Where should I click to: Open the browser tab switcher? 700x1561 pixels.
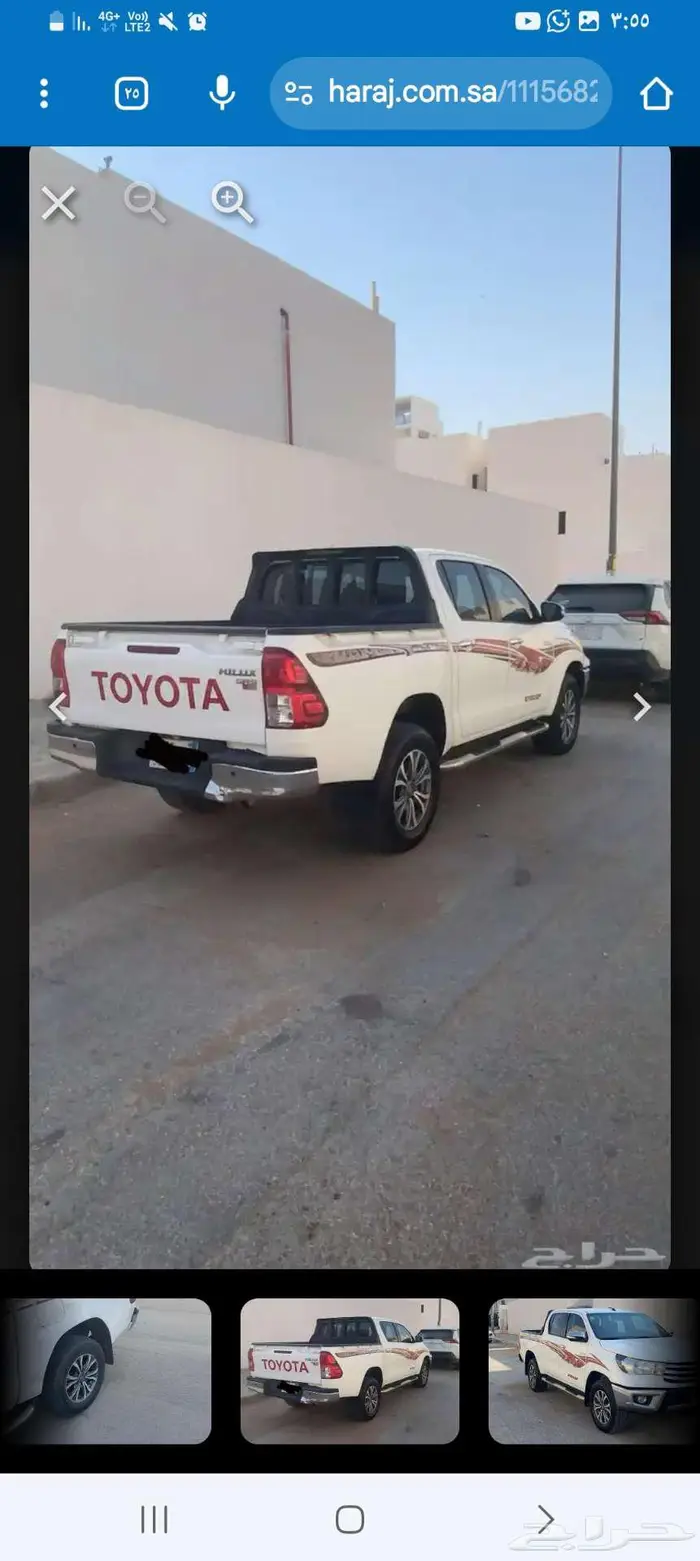click(x=131, y=94)
